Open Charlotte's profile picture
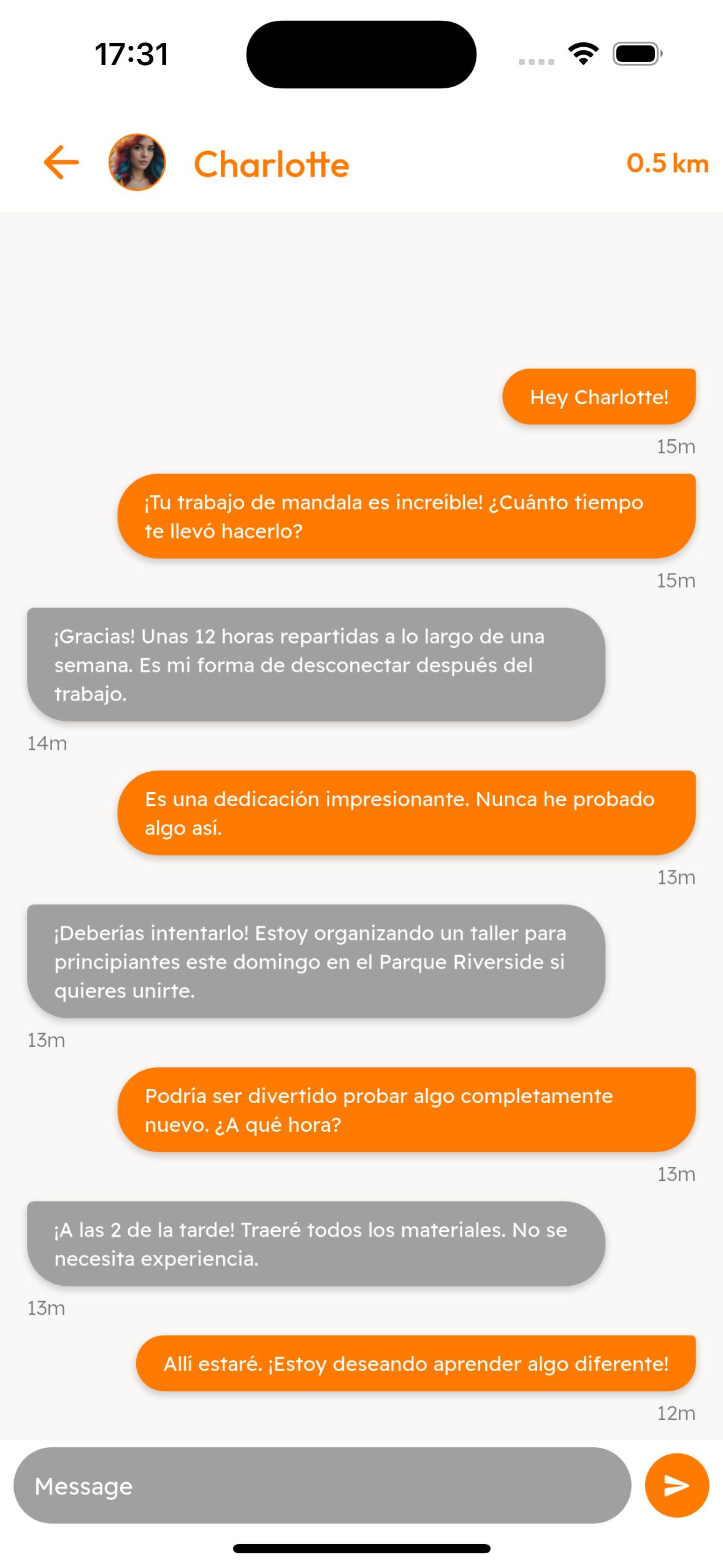 click(137, 163)
